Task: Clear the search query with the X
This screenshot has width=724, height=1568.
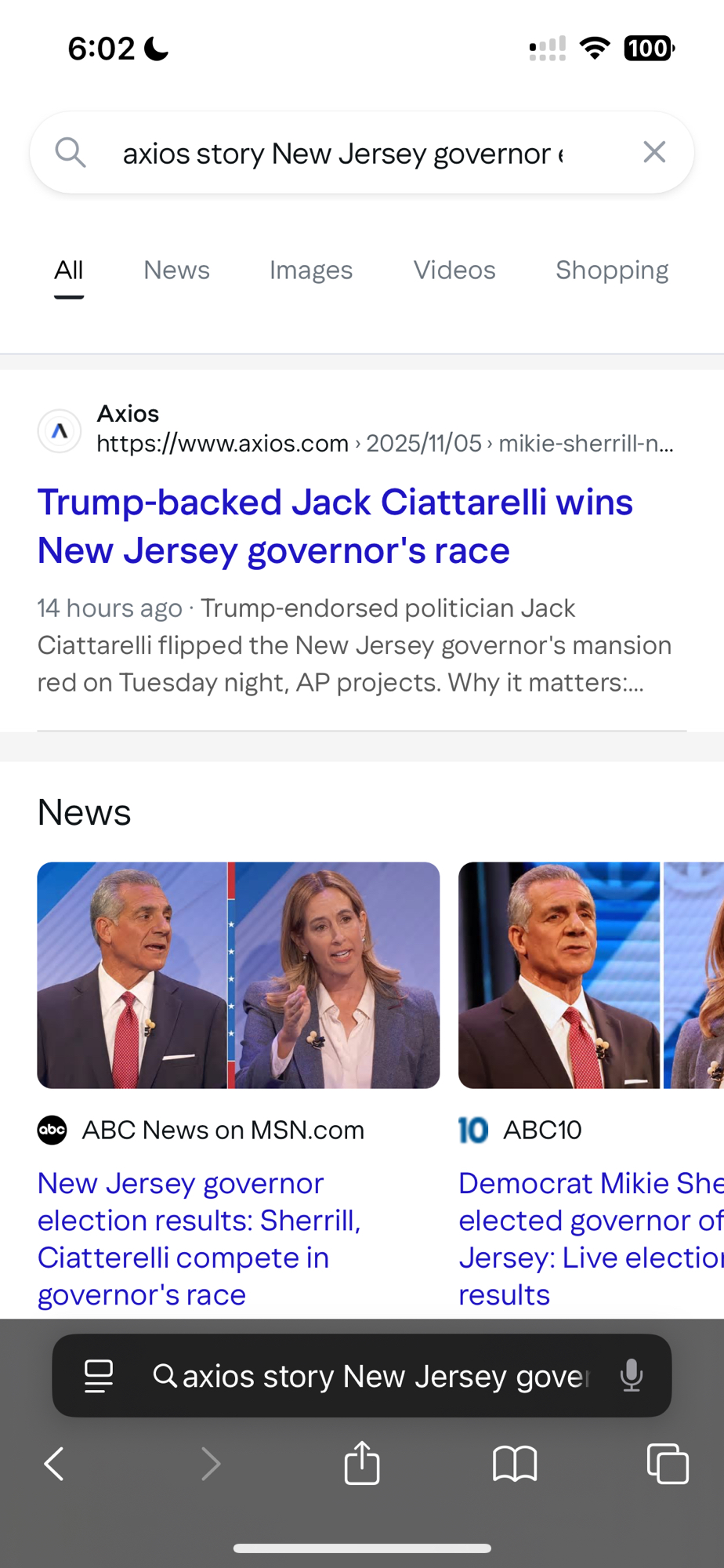Action: click(x=654, y=152)
